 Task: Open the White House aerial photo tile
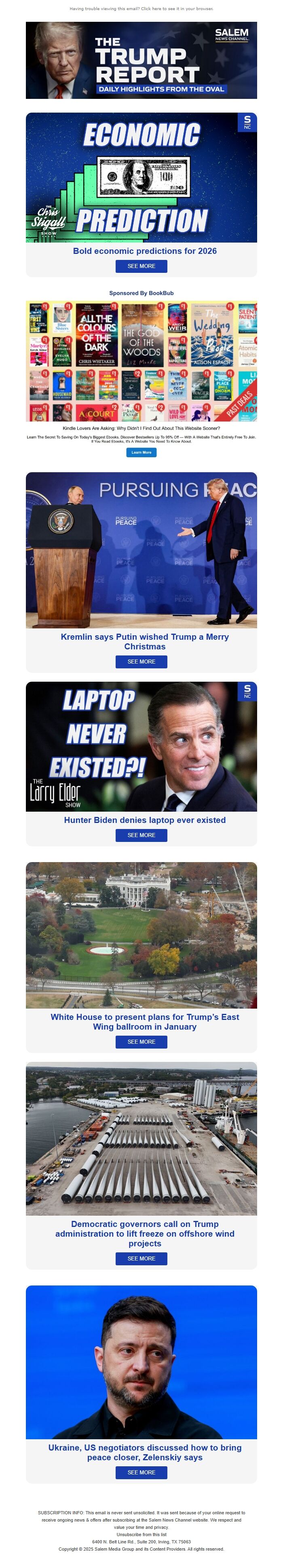coord(141,934)
